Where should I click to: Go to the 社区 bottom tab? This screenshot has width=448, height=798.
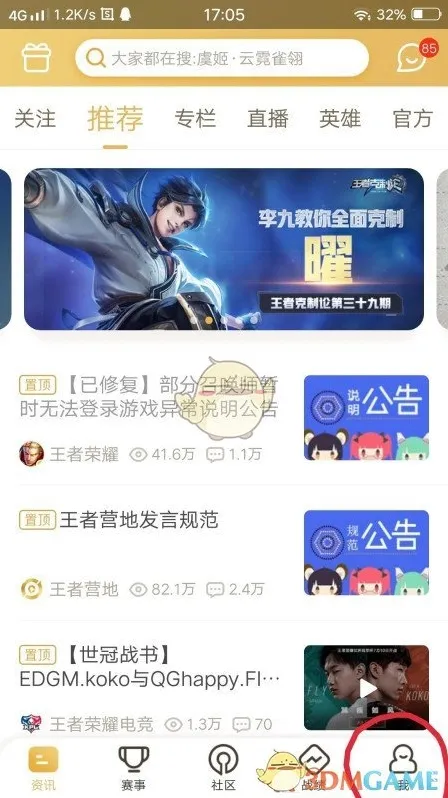(223, 768)
